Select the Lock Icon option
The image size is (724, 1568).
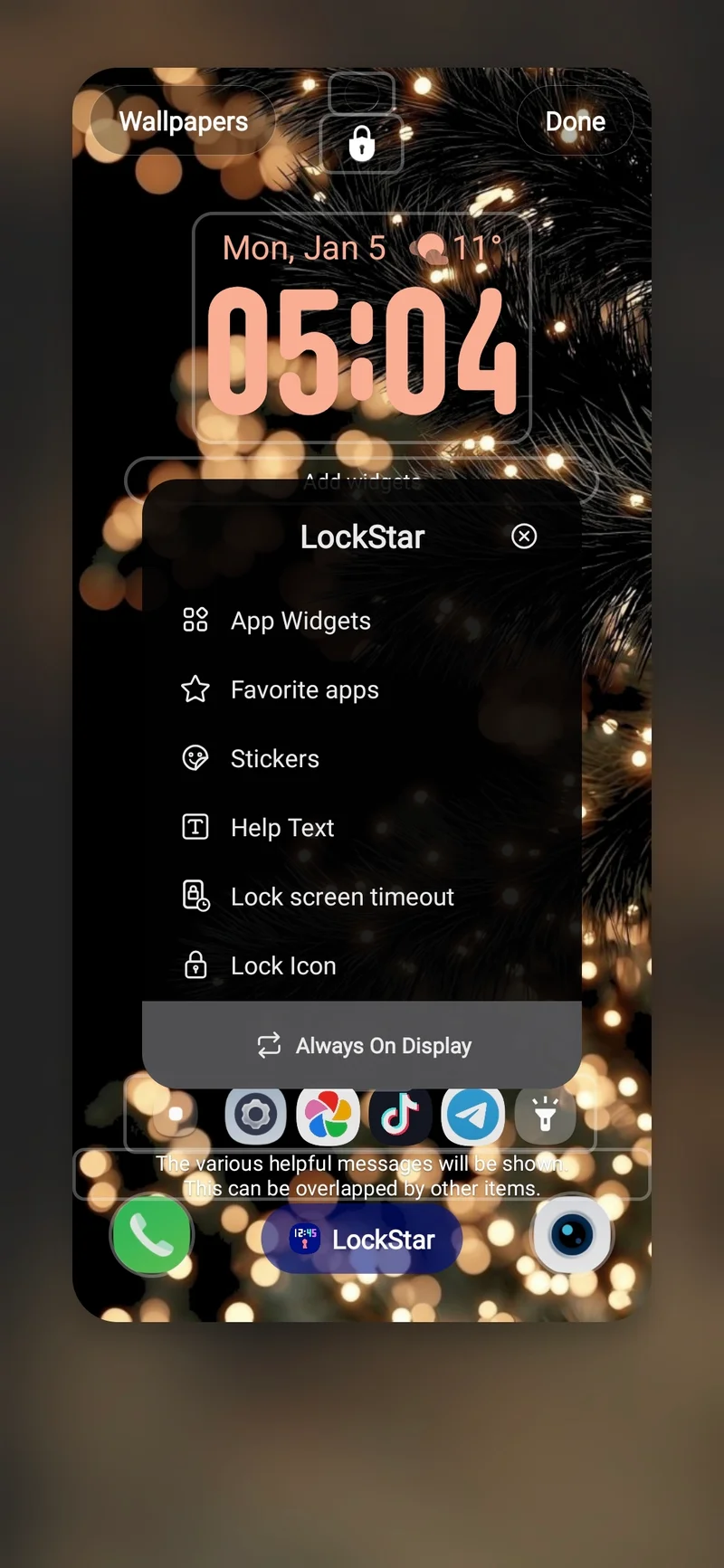[283, 965]
